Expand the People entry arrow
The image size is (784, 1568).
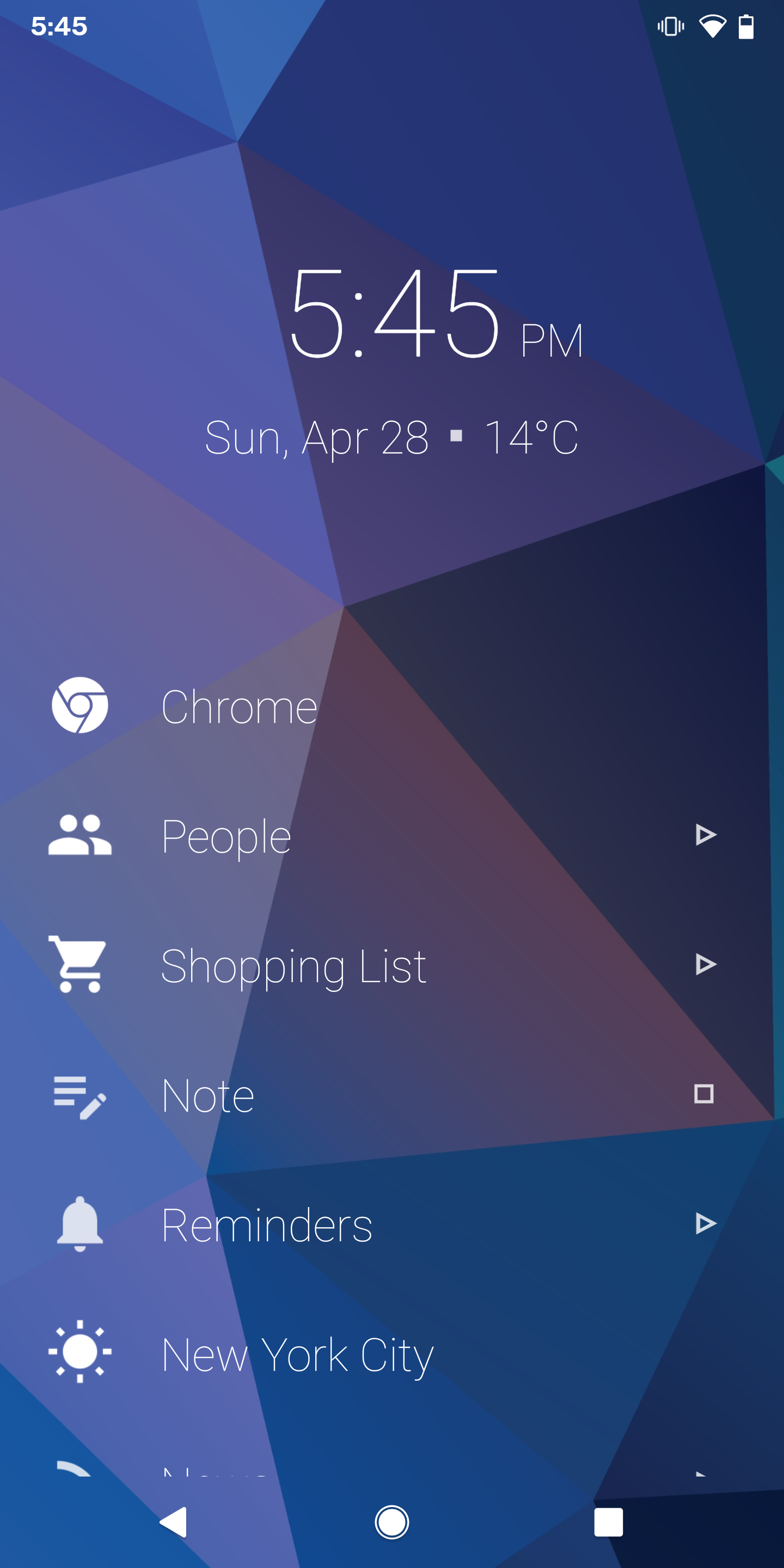click(705, 835)
